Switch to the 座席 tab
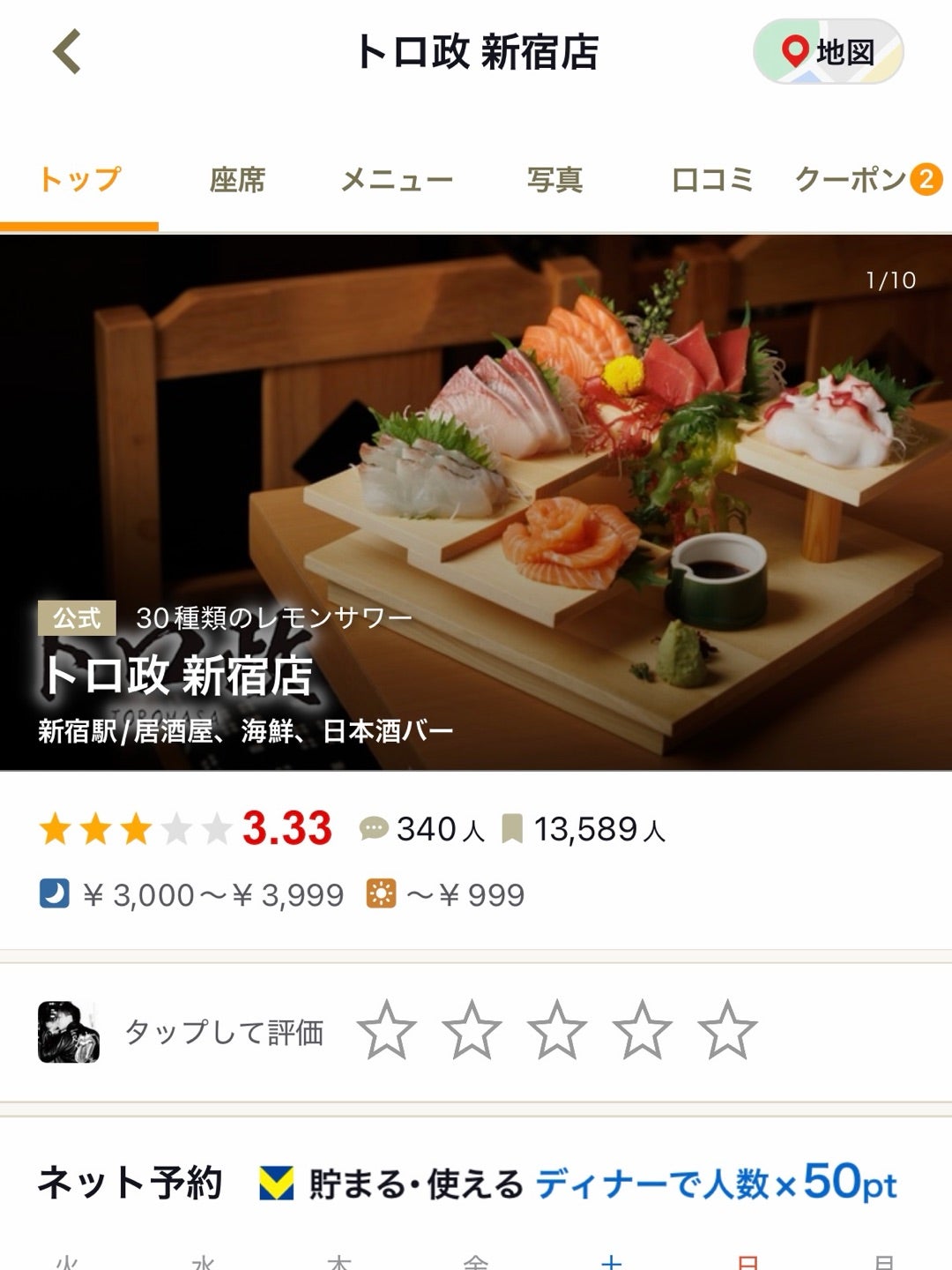This screenshot has width=952, height=1270. (x=237, y=180)
